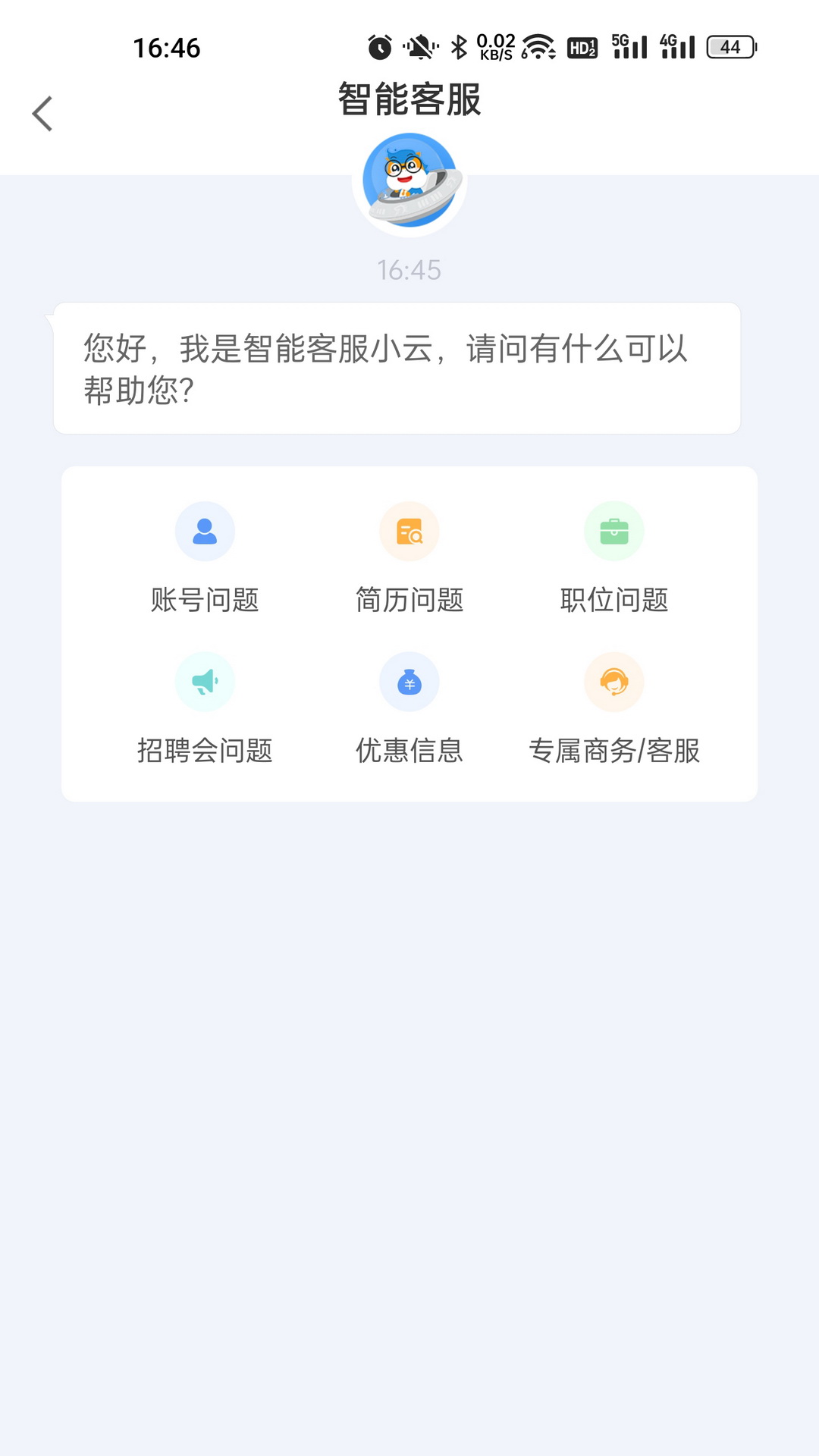
Task: Open 简历问题 help topic
Action: tap(409, 558)
